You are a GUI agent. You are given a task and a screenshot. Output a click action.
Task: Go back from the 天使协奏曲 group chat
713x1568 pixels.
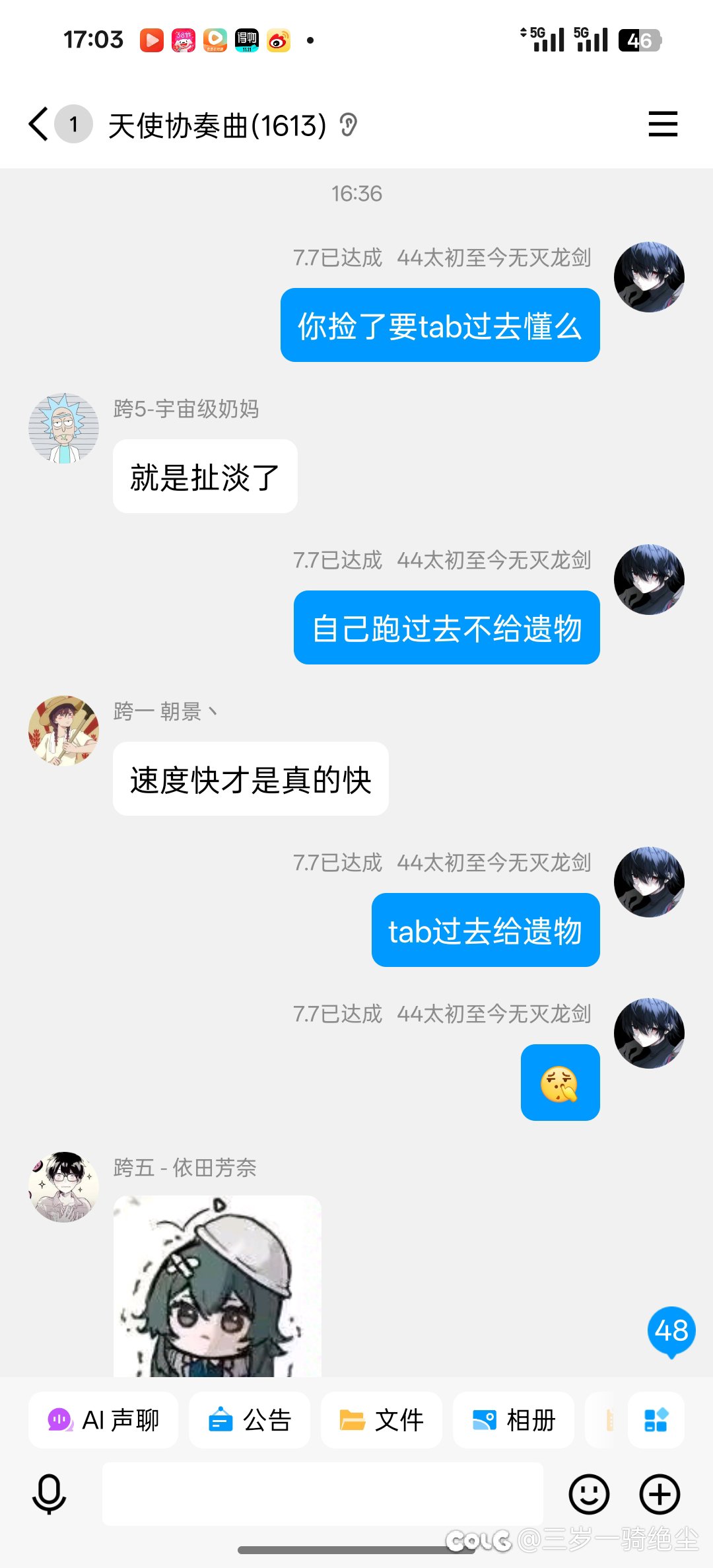pos(39,124)
